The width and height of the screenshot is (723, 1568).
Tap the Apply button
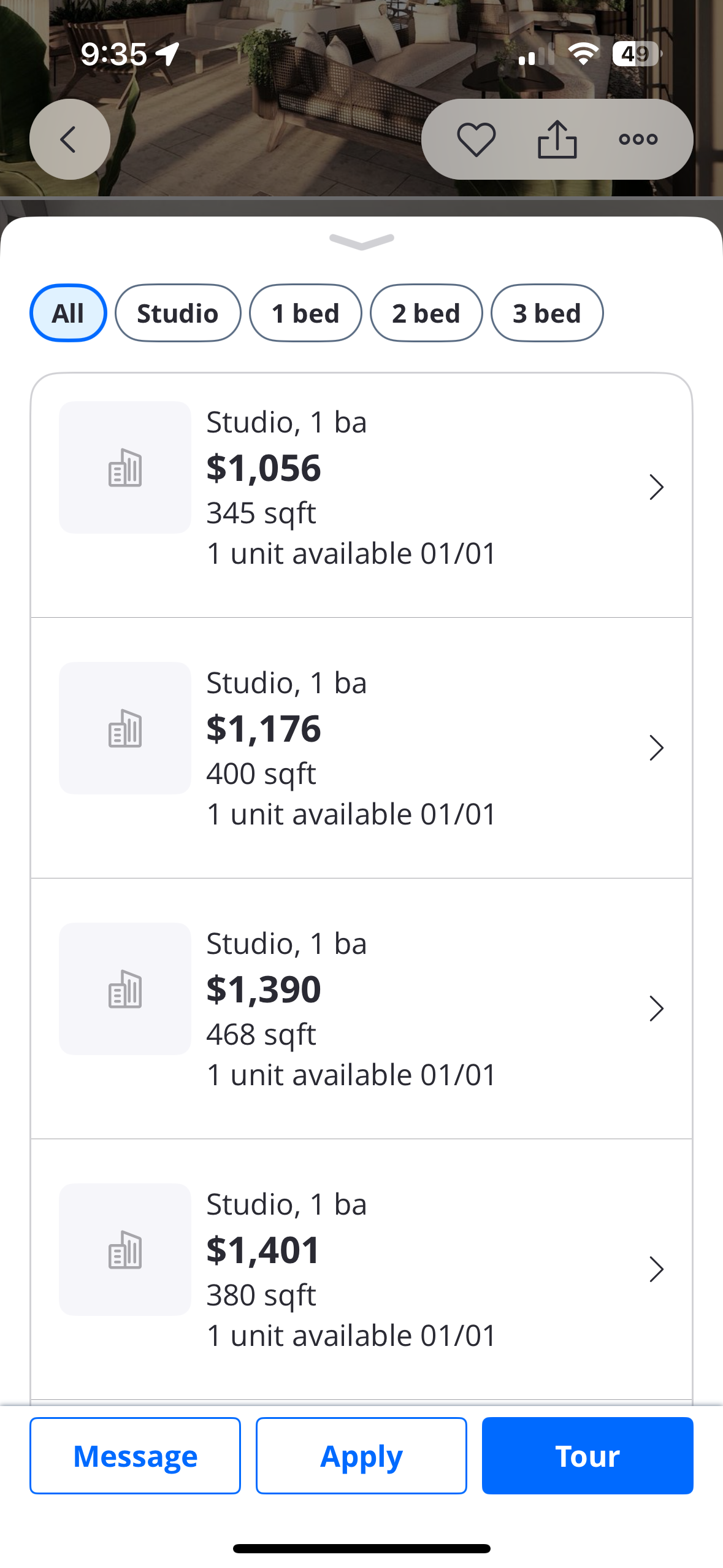361,1456
